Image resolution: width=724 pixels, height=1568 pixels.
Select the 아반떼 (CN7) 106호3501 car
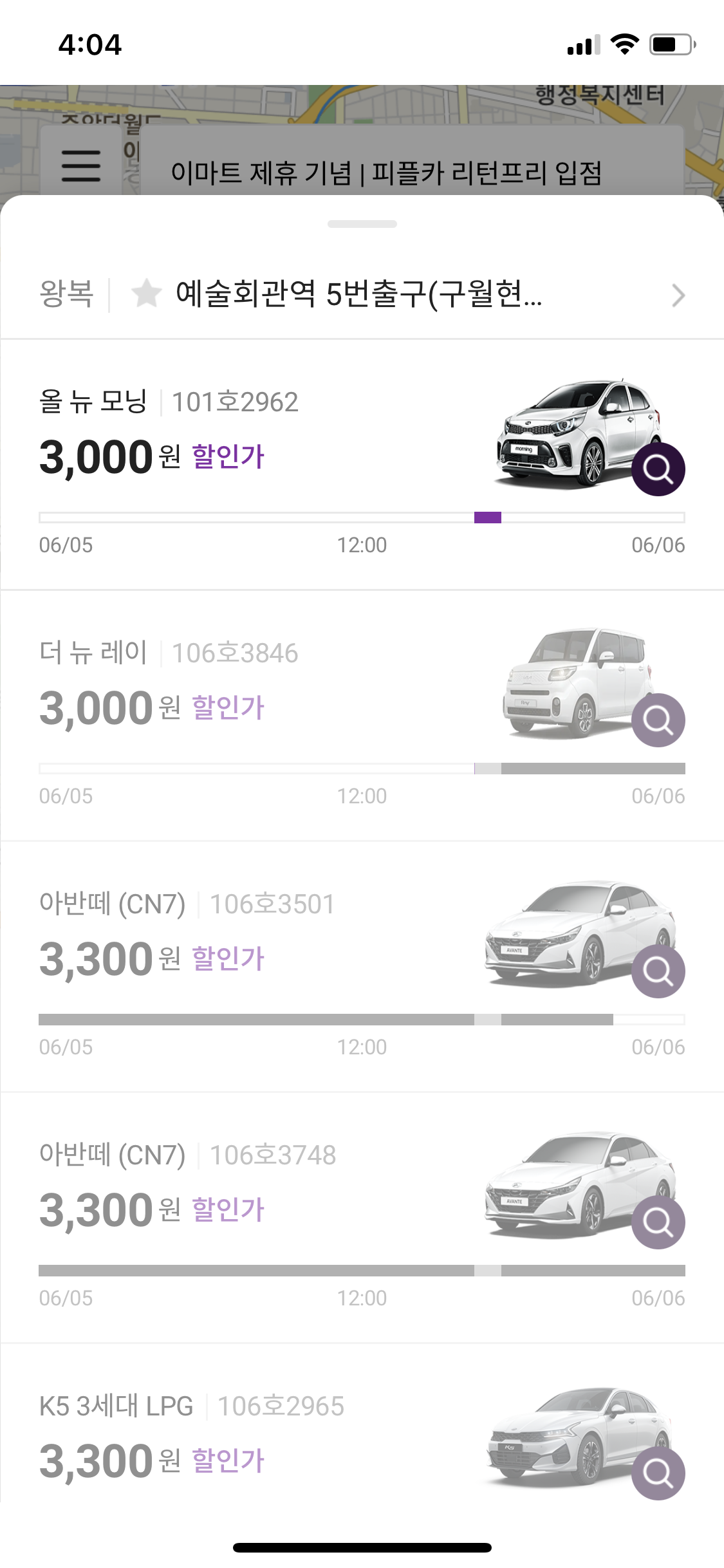point(257,940)
